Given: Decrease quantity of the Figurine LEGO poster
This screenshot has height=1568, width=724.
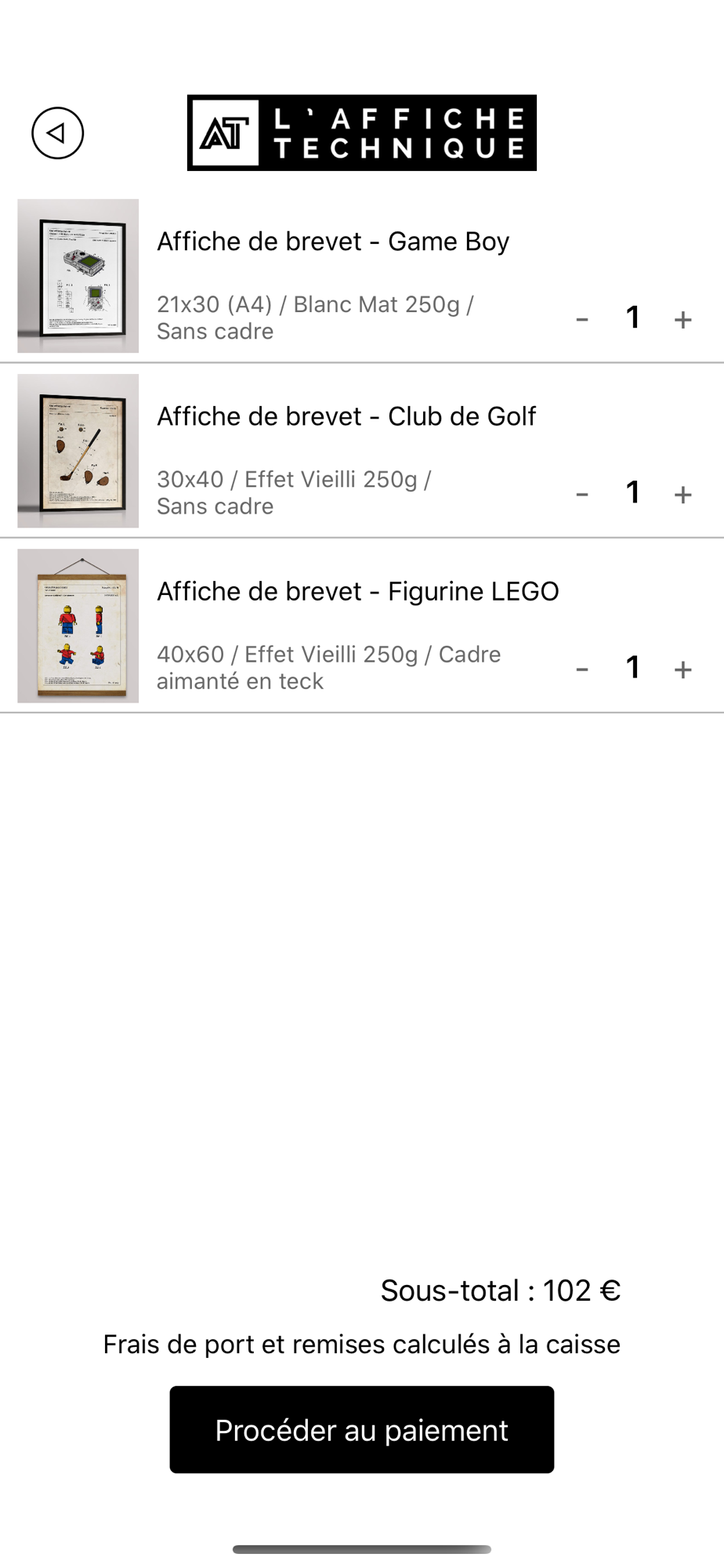Looking at the screenshot, I should (x=581, y=669).
